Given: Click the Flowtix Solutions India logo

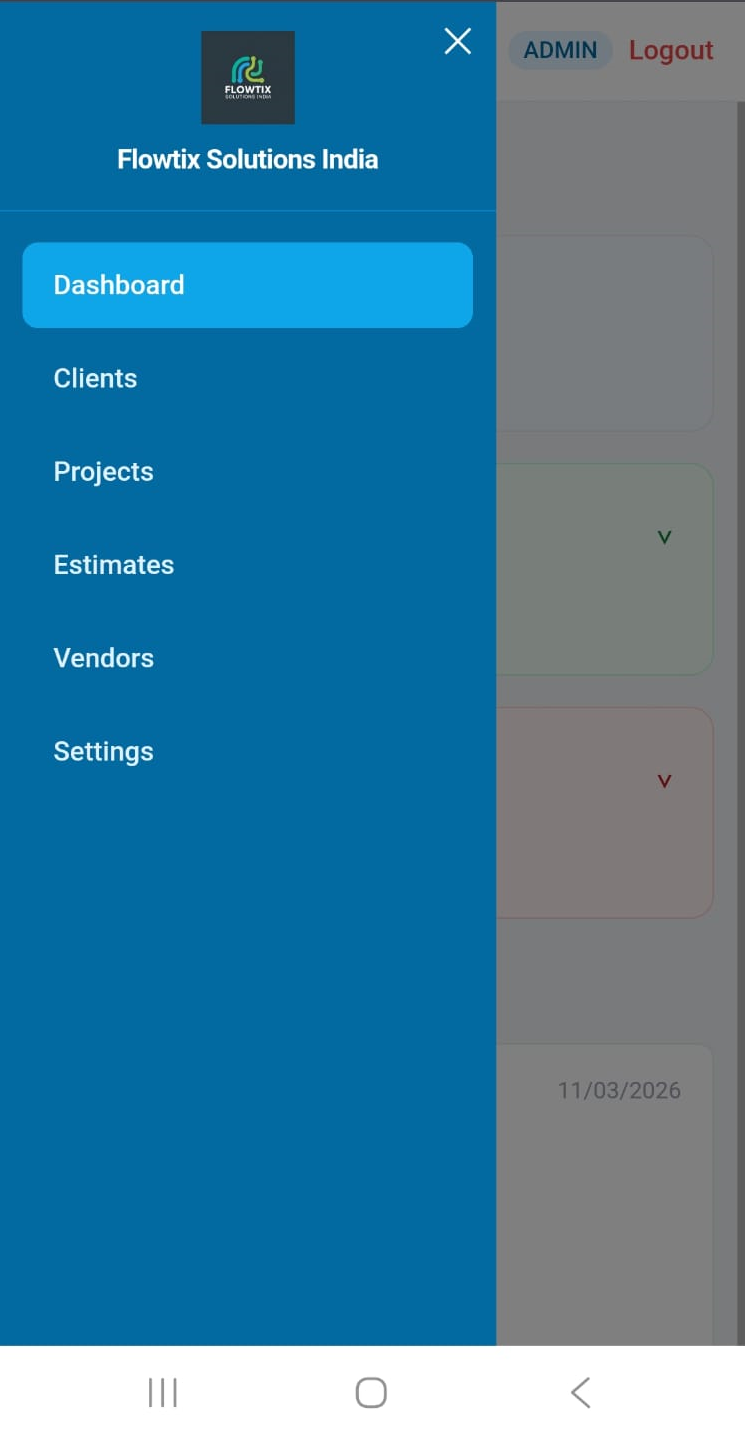Looking at the screenshot, I should 248,79.
